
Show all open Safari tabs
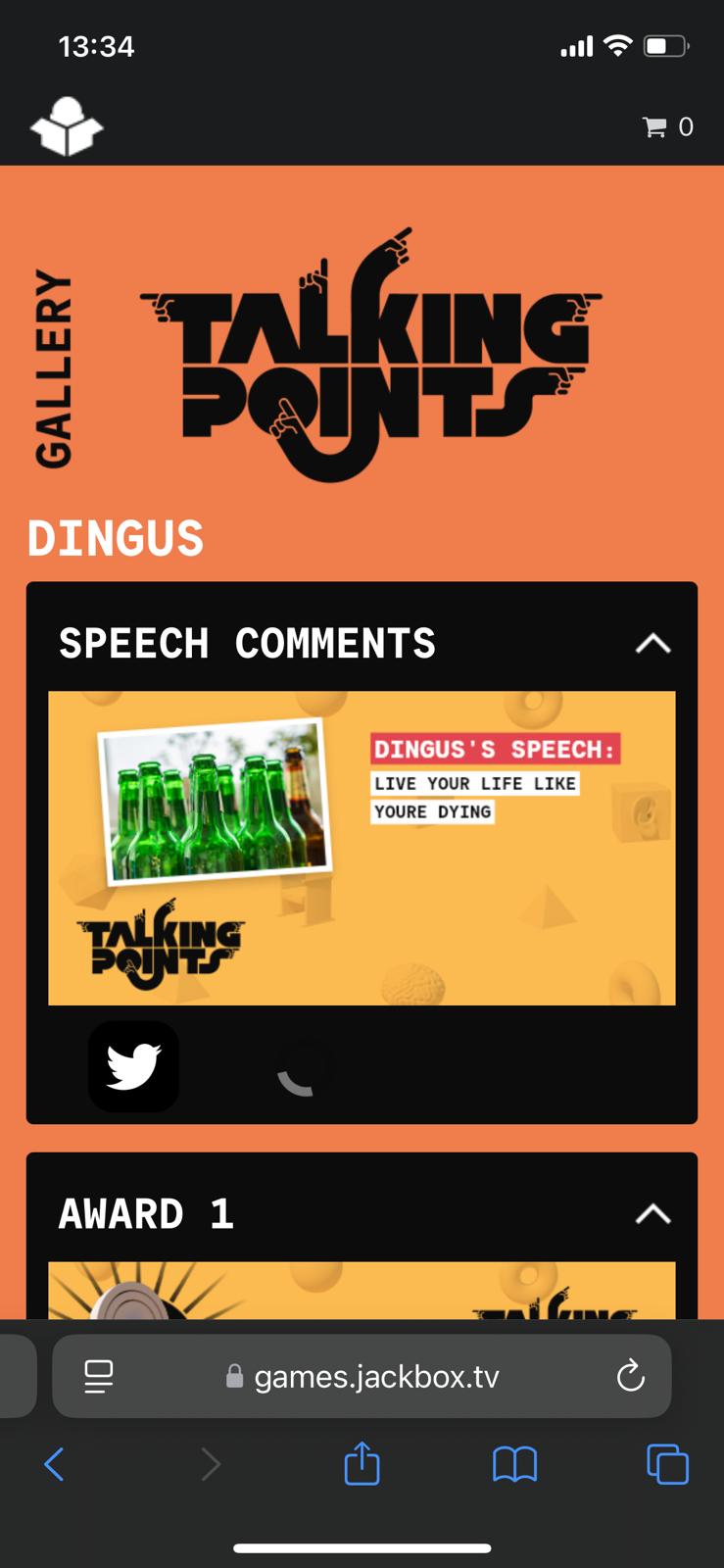[x=667, y=1465]
